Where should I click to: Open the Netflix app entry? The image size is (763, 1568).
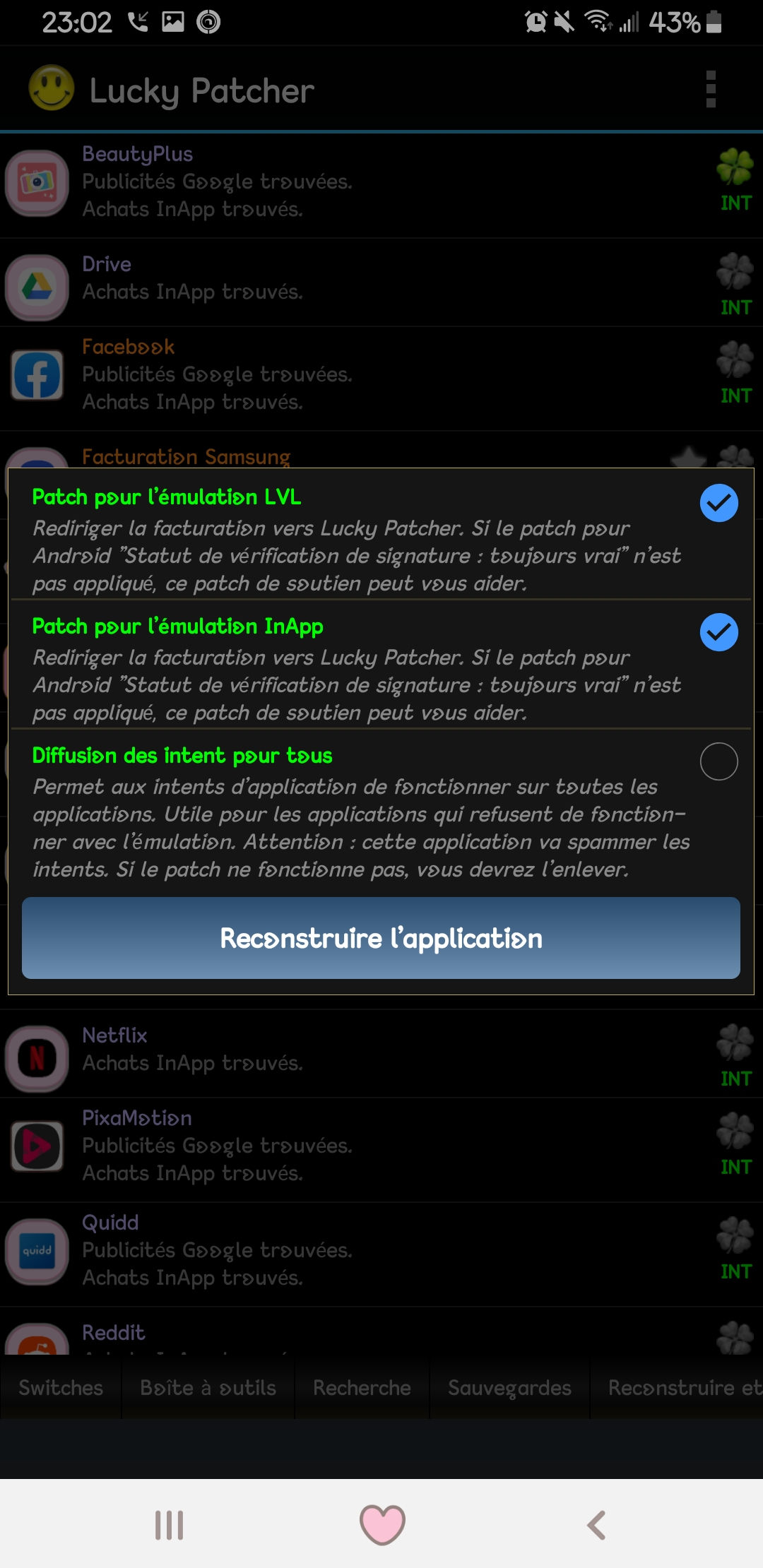tap(381, 1054)
